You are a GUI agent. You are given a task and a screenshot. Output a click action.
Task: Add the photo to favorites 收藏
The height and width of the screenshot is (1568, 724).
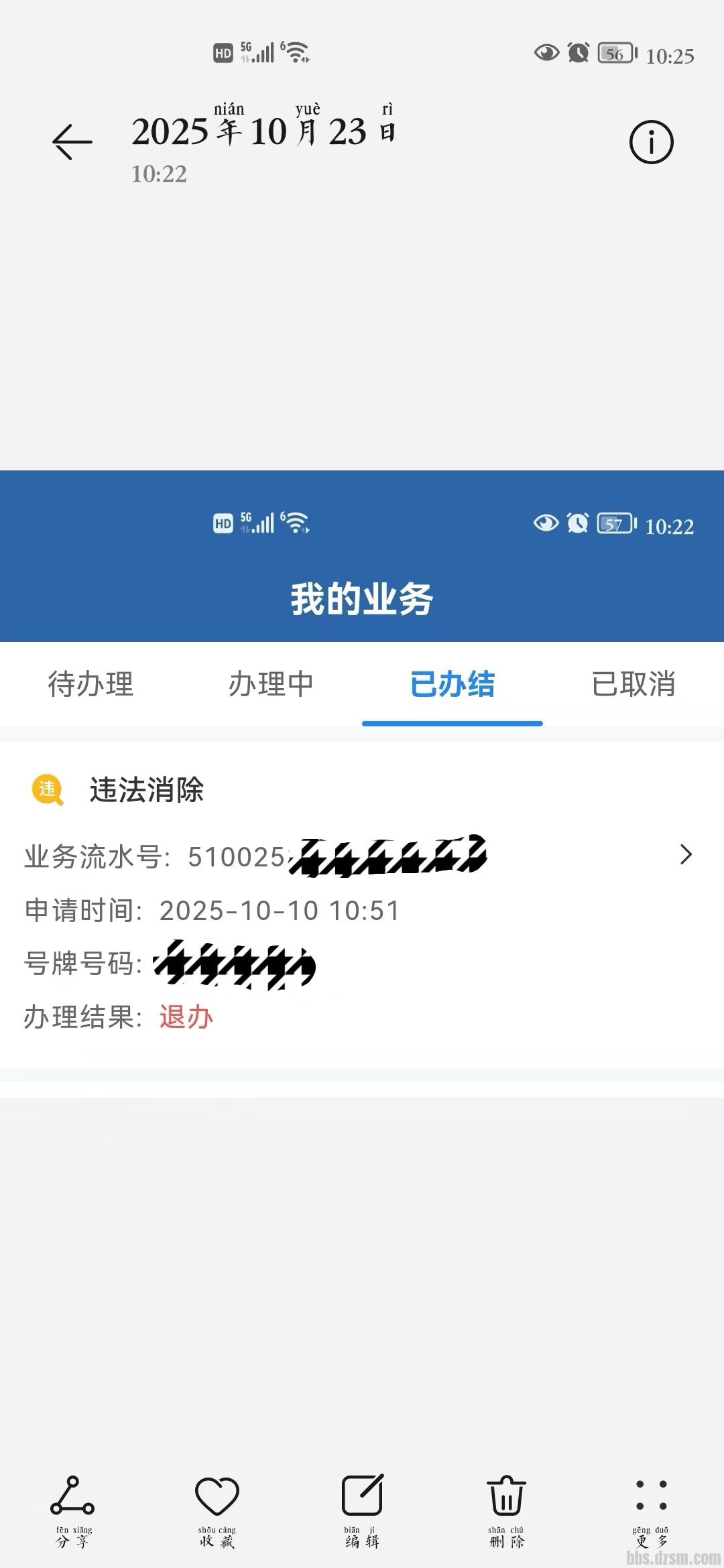coord(217,1506)
